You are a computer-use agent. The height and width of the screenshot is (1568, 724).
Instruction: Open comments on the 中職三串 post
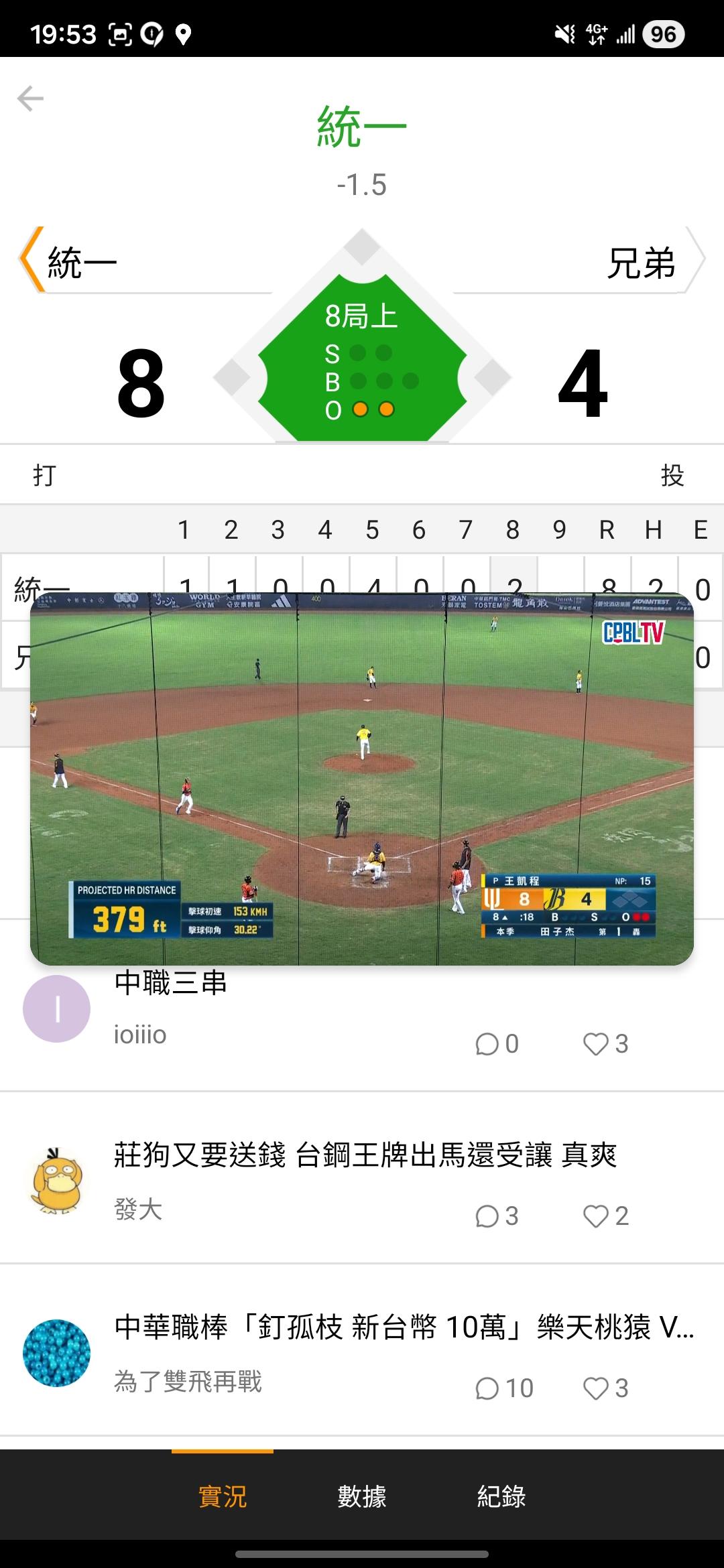point(497,1044)
